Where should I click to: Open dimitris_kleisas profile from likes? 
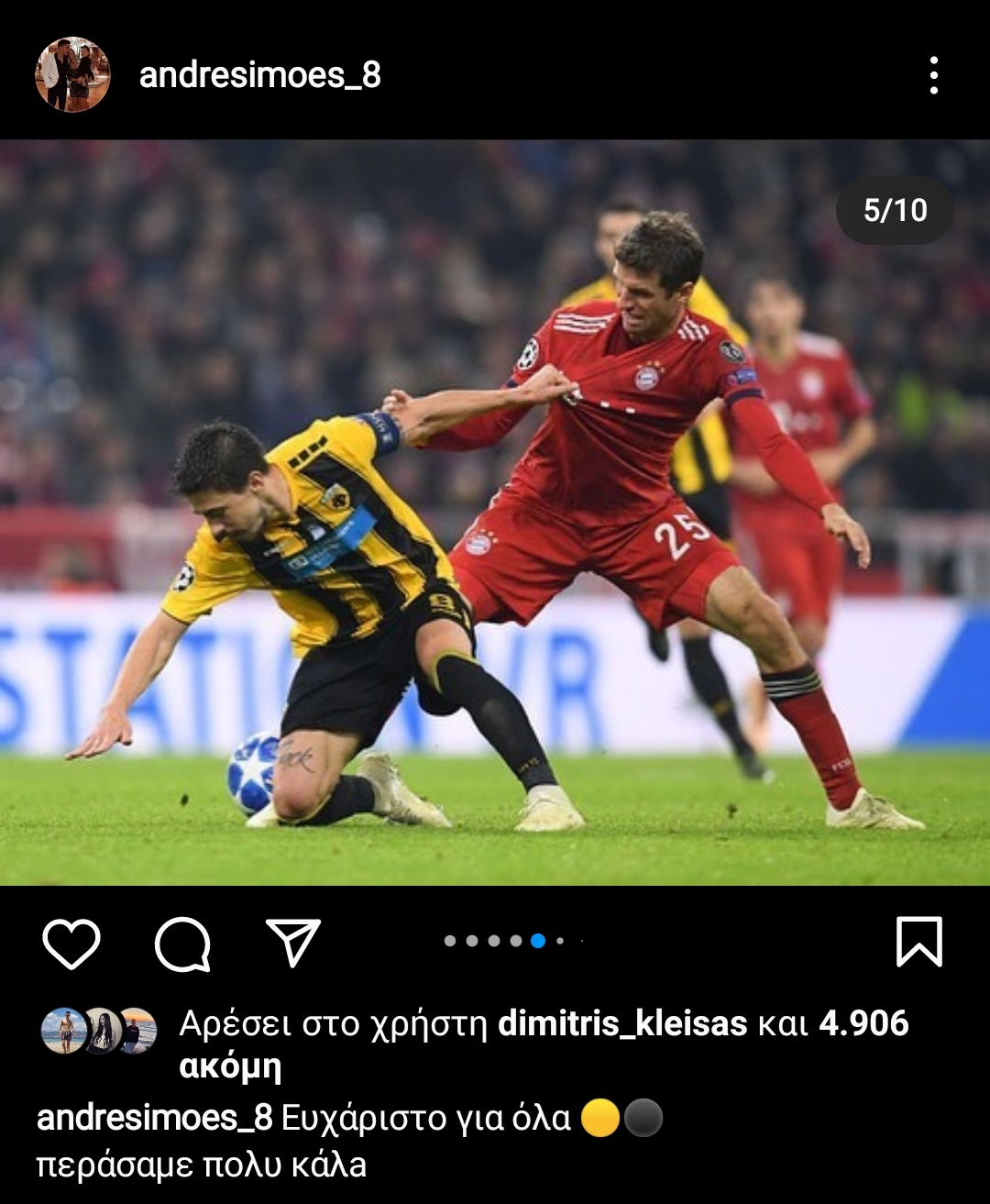click(622, 1023)
